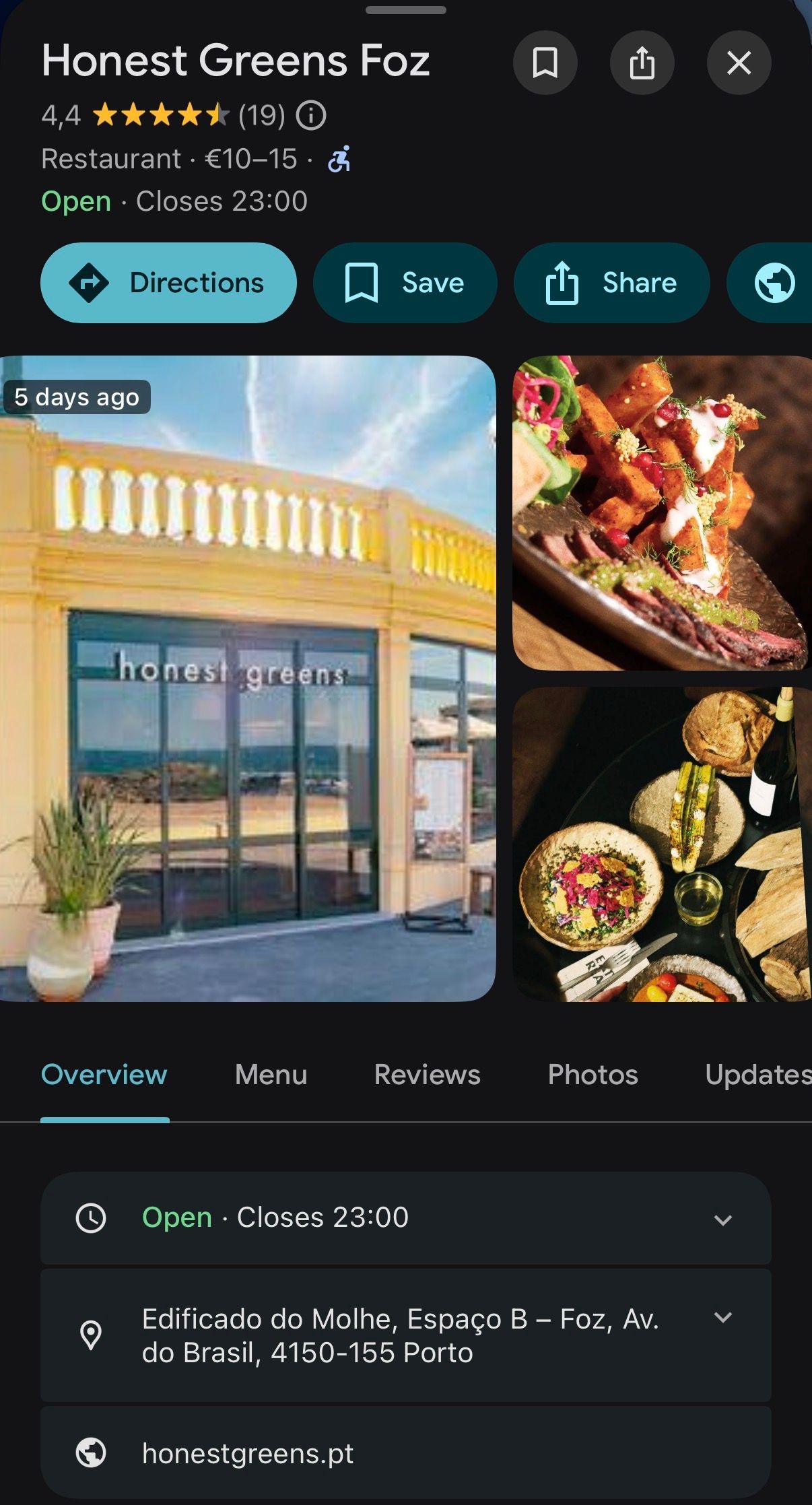The width and height of the screenshot is (812, 1505).
Task: Get Directions to the restaurant
Action: 168,283
